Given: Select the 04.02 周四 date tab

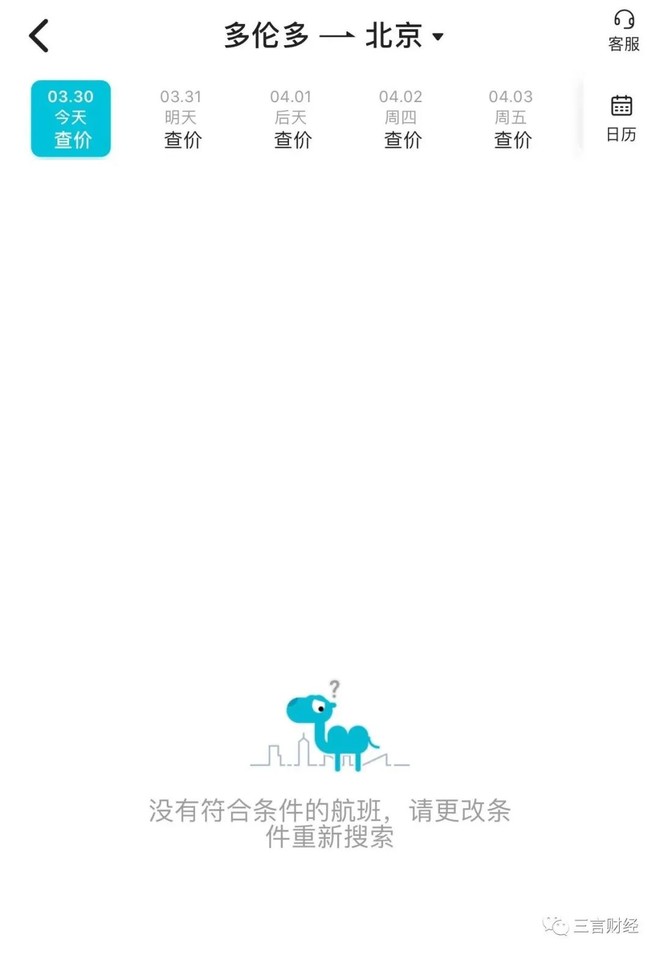Looking at the screenshot, I should pos(401,119).
